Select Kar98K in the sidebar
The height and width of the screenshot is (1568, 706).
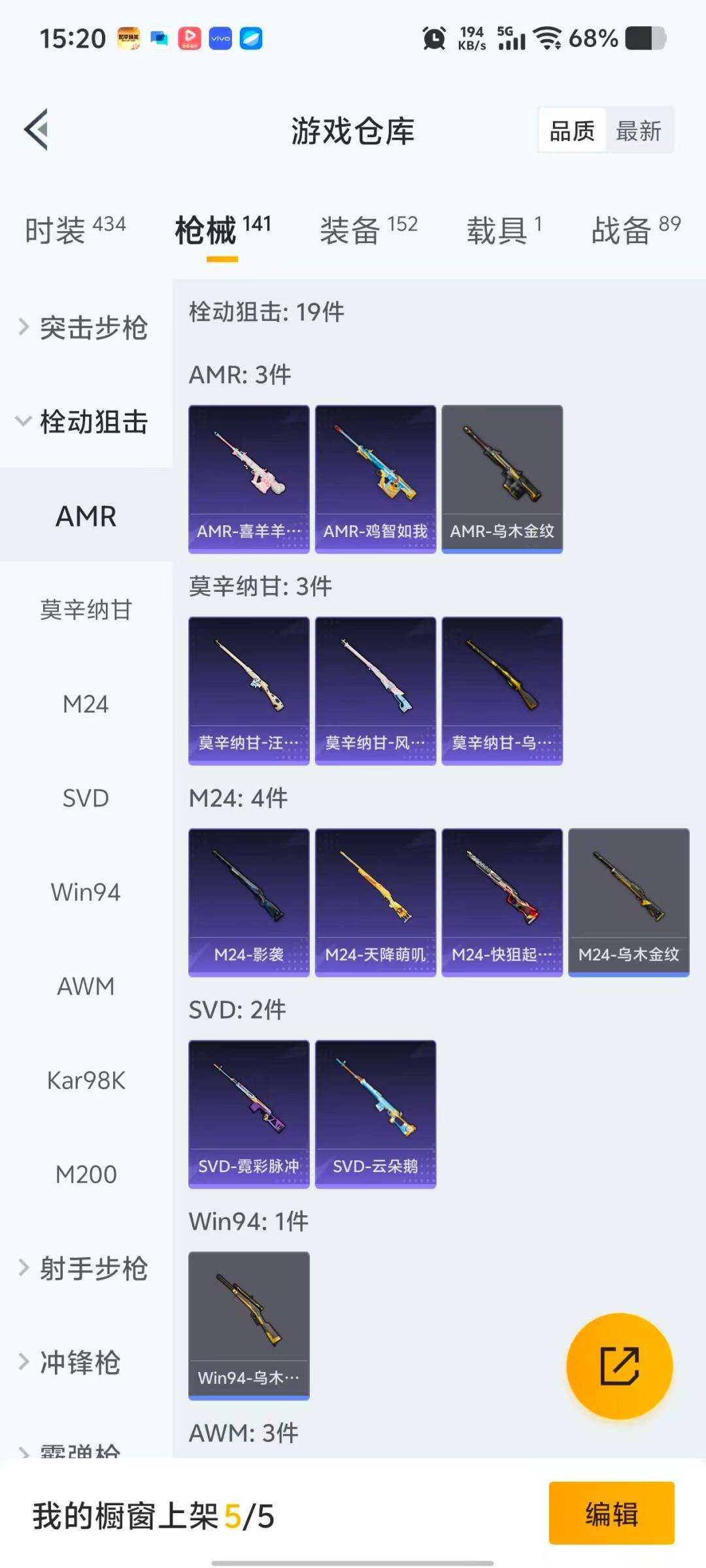(85, 1081)
